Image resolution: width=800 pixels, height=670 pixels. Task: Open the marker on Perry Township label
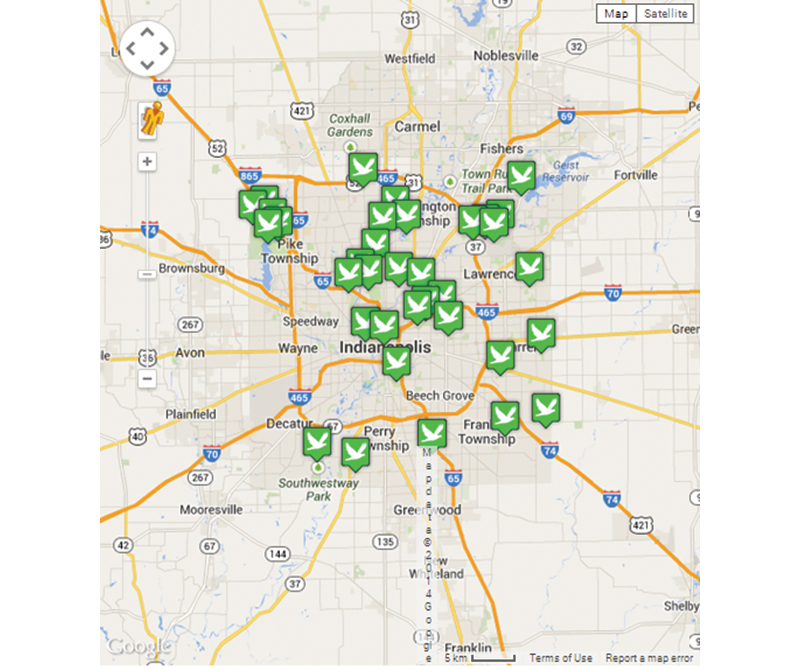point(355,452)
